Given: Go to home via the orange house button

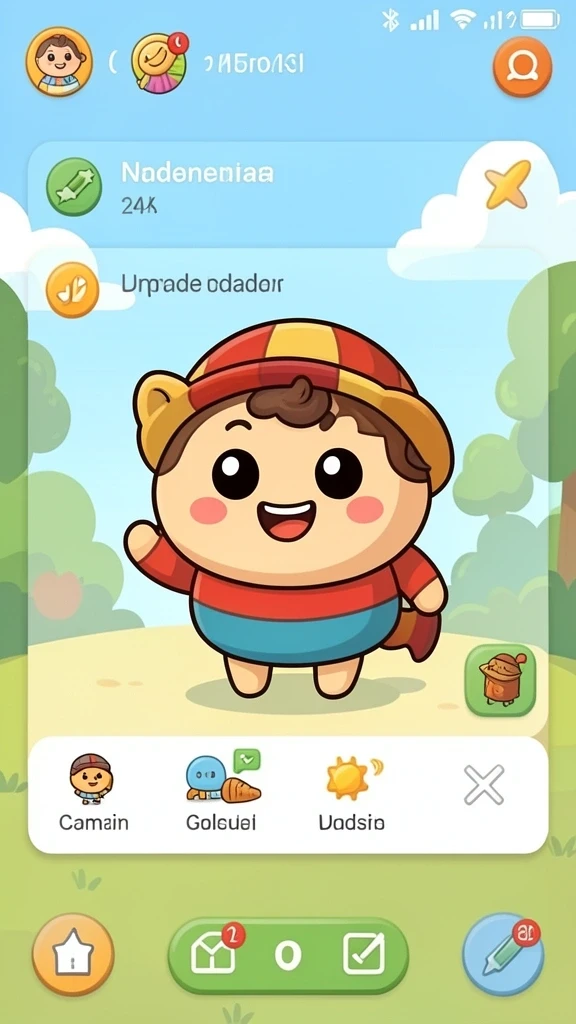Looking at the screenshot, I should click(x=73, y=954).
